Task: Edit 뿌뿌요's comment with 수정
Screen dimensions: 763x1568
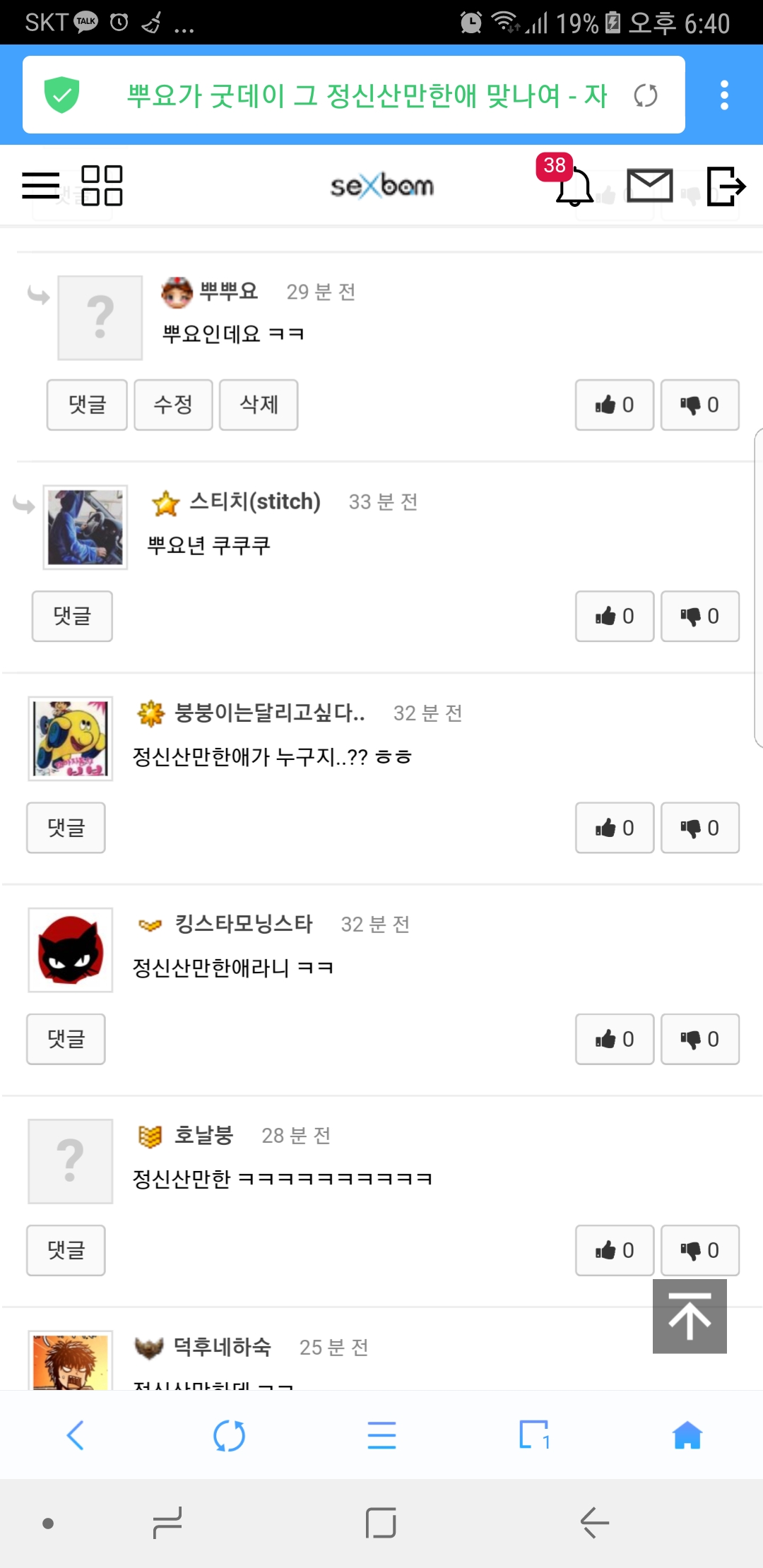Action: [x=173, y=405]
